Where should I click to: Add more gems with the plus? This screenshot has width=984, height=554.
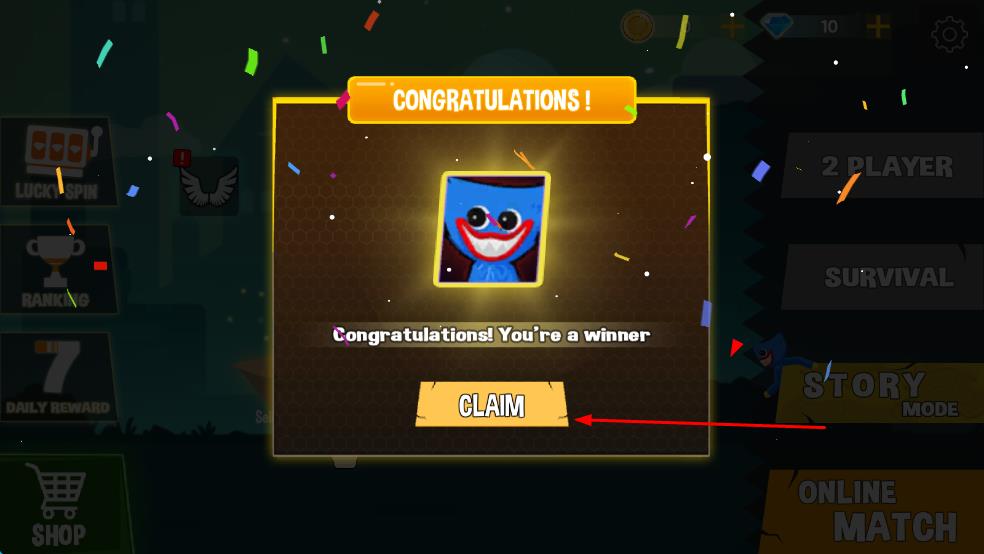click(878, 27)
